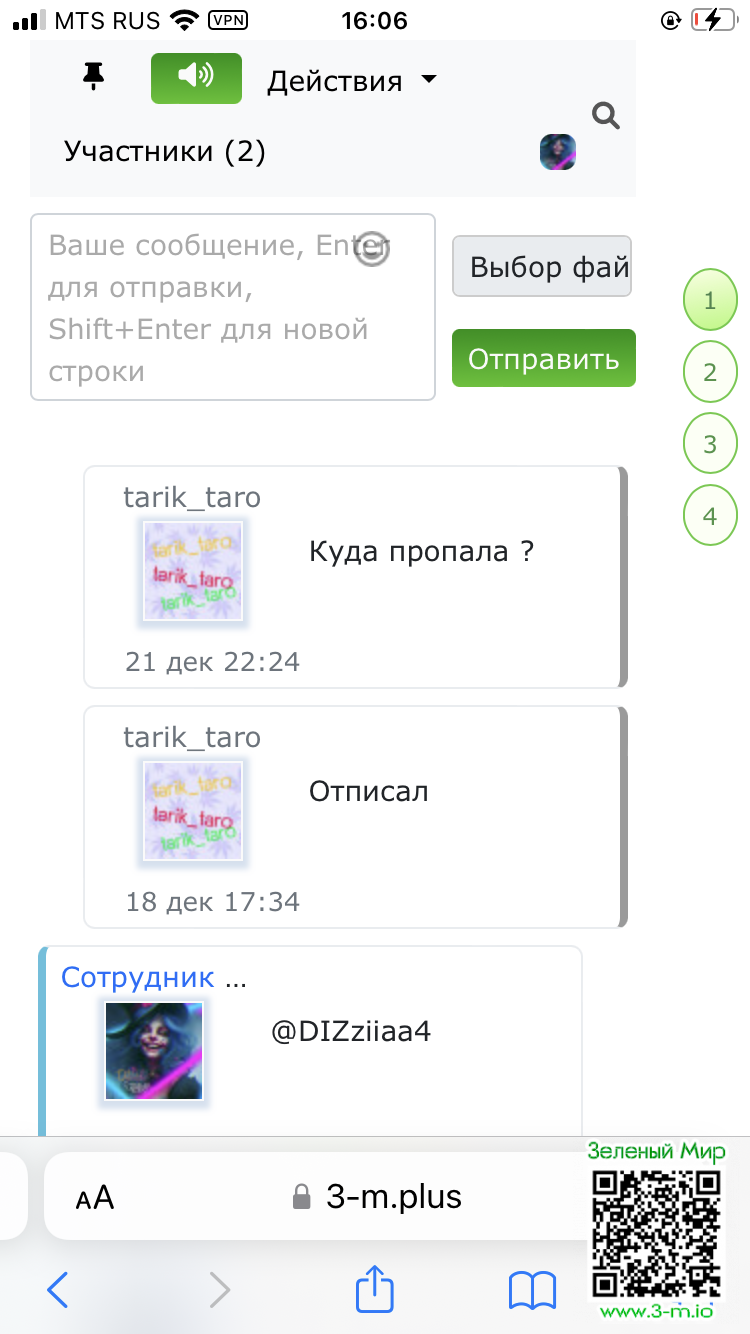The width and height of the screenshot is (750, 1334).
Task: Go to page 2
Action: (710, 372)
